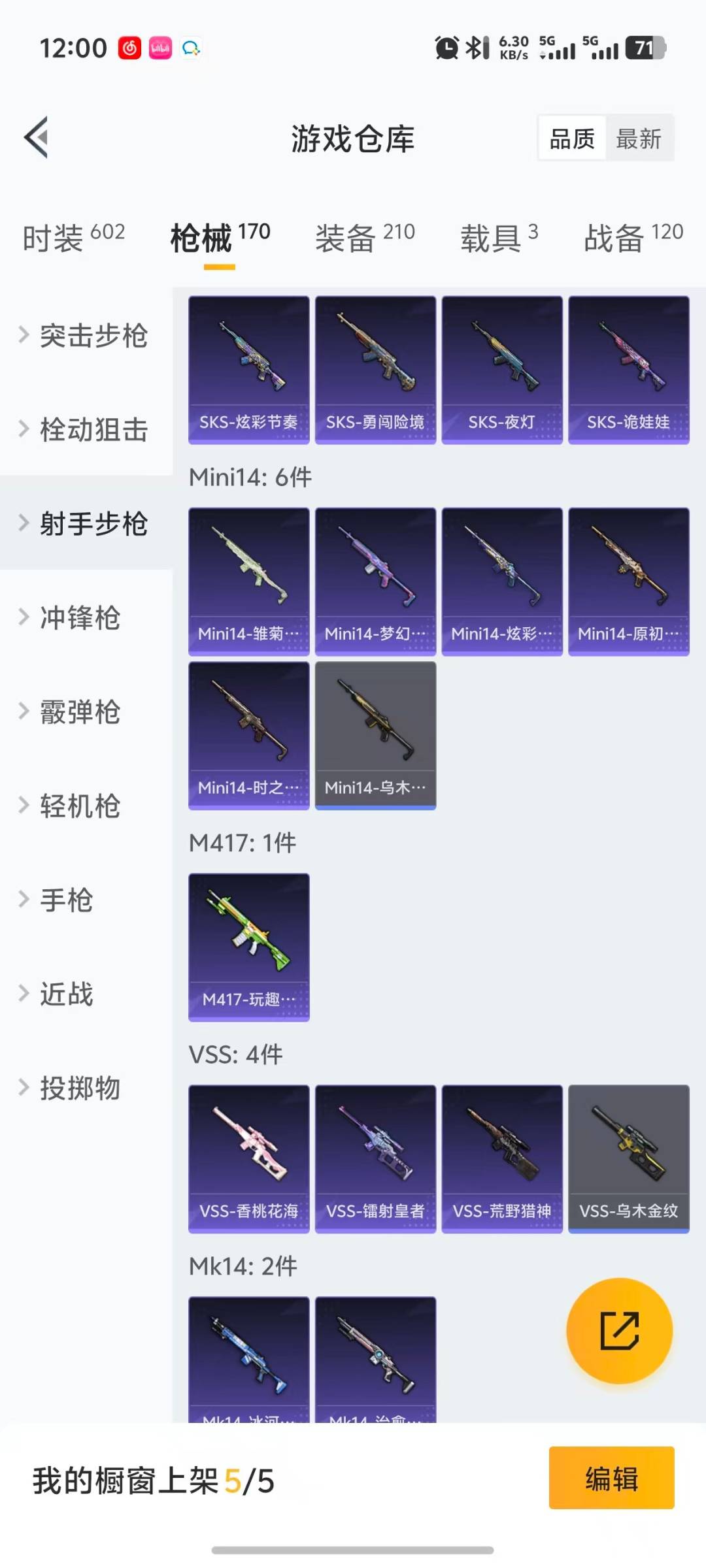Screen dimensions: 706x1568
Task: Switch to the 时装 tab
Action: click(73, 237)
